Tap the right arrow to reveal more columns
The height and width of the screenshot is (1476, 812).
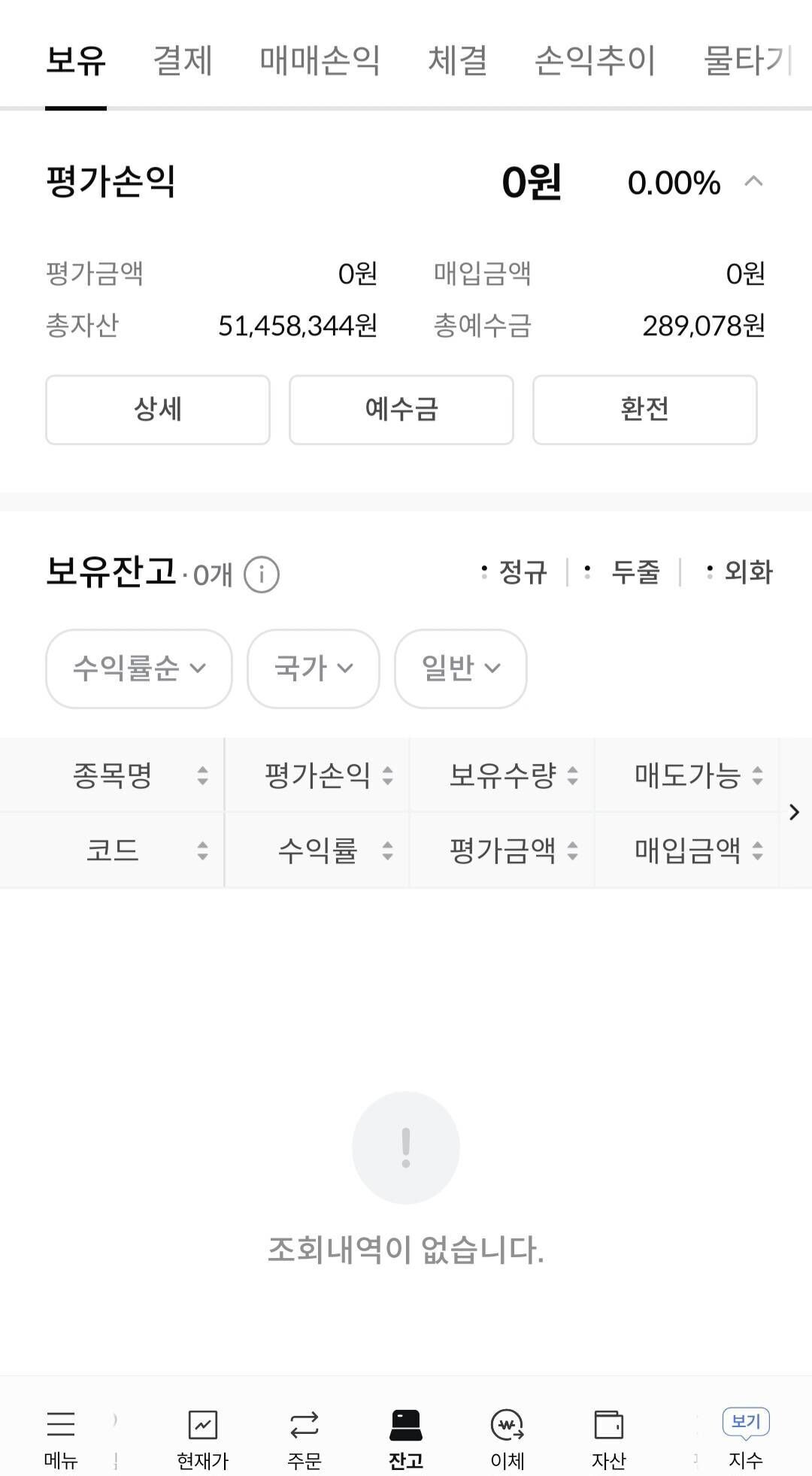(795, 812)
